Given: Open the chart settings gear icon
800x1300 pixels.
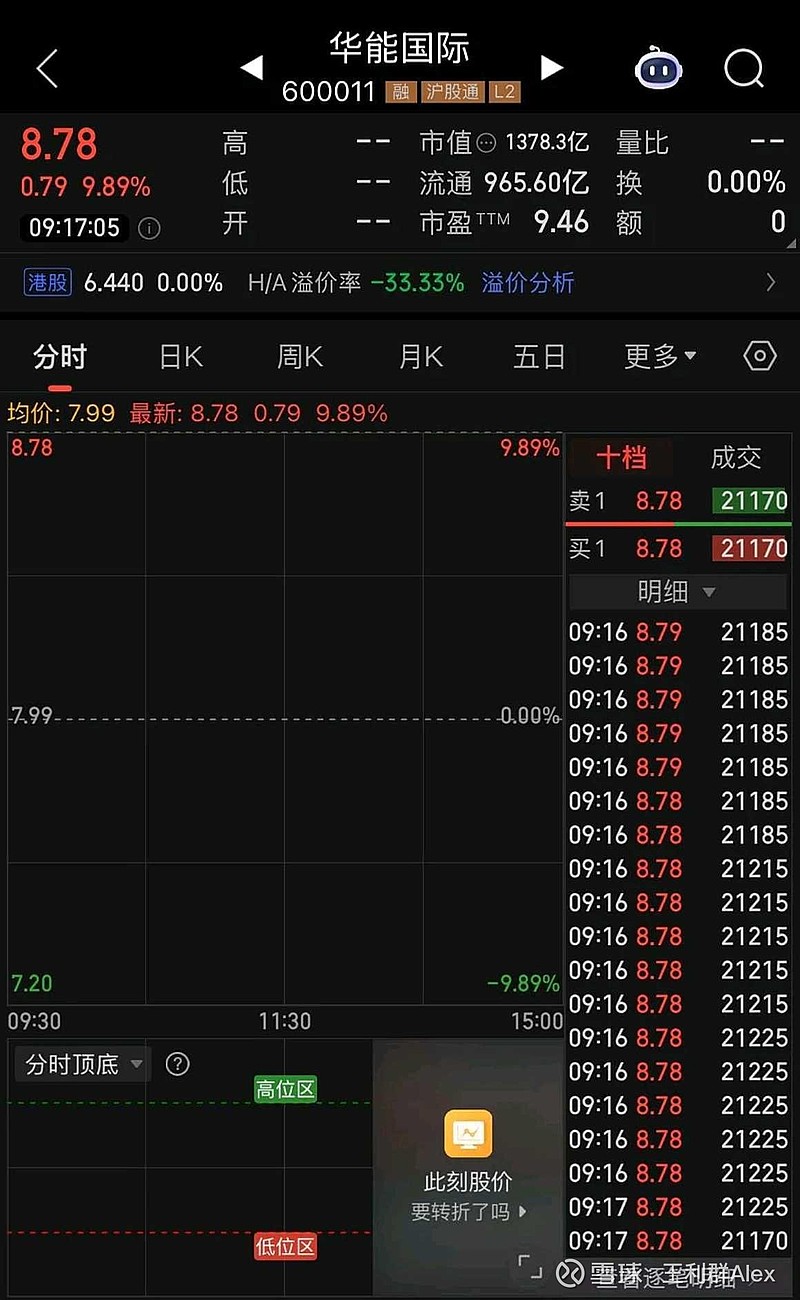Looking at the screenshot, I should [x=759, y=356].
